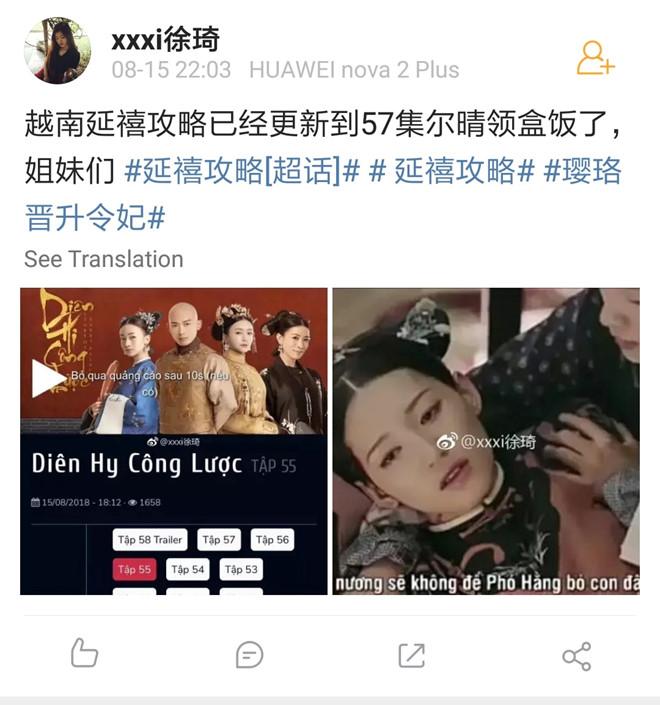The width and height of the screenshot is (660, 705).
Task: Open the xxxi徐琦 username
Action: pos(165,38)
